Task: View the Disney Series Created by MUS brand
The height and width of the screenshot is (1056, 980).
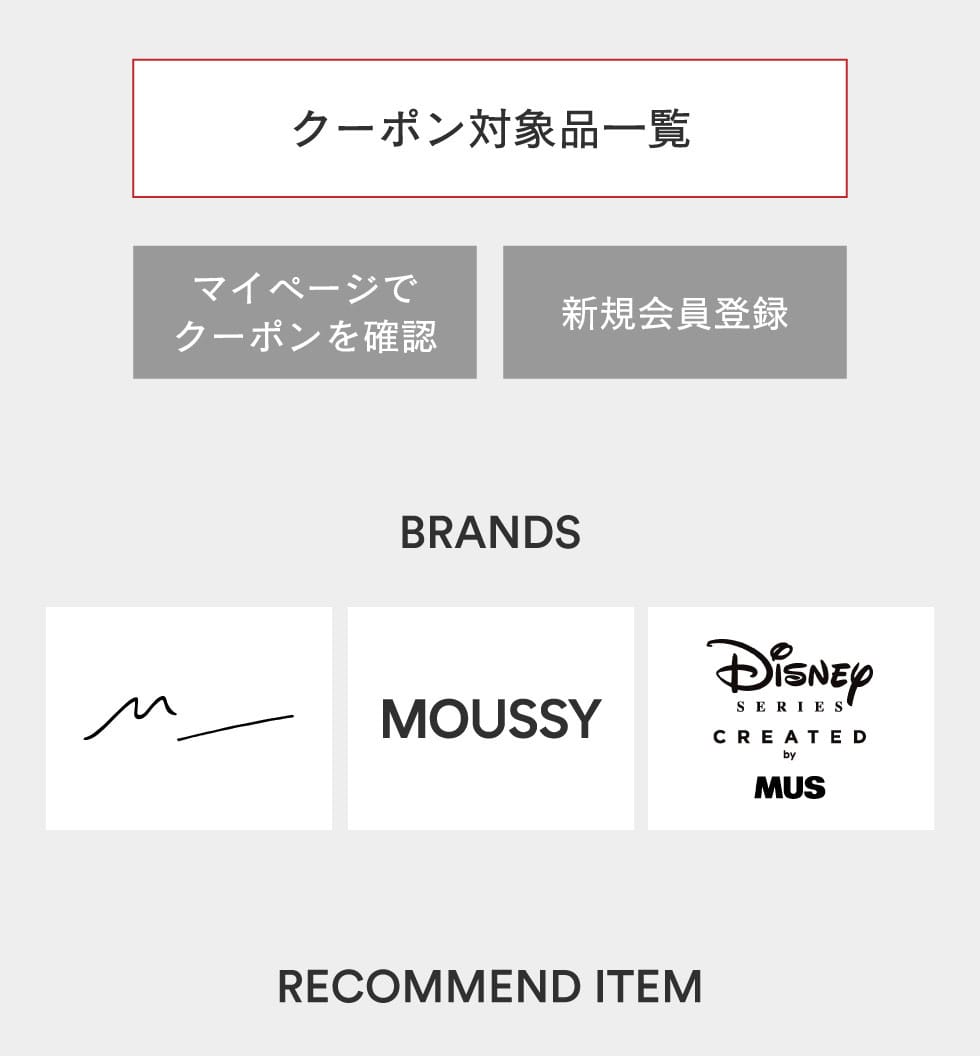Action: tap(790, 718)
